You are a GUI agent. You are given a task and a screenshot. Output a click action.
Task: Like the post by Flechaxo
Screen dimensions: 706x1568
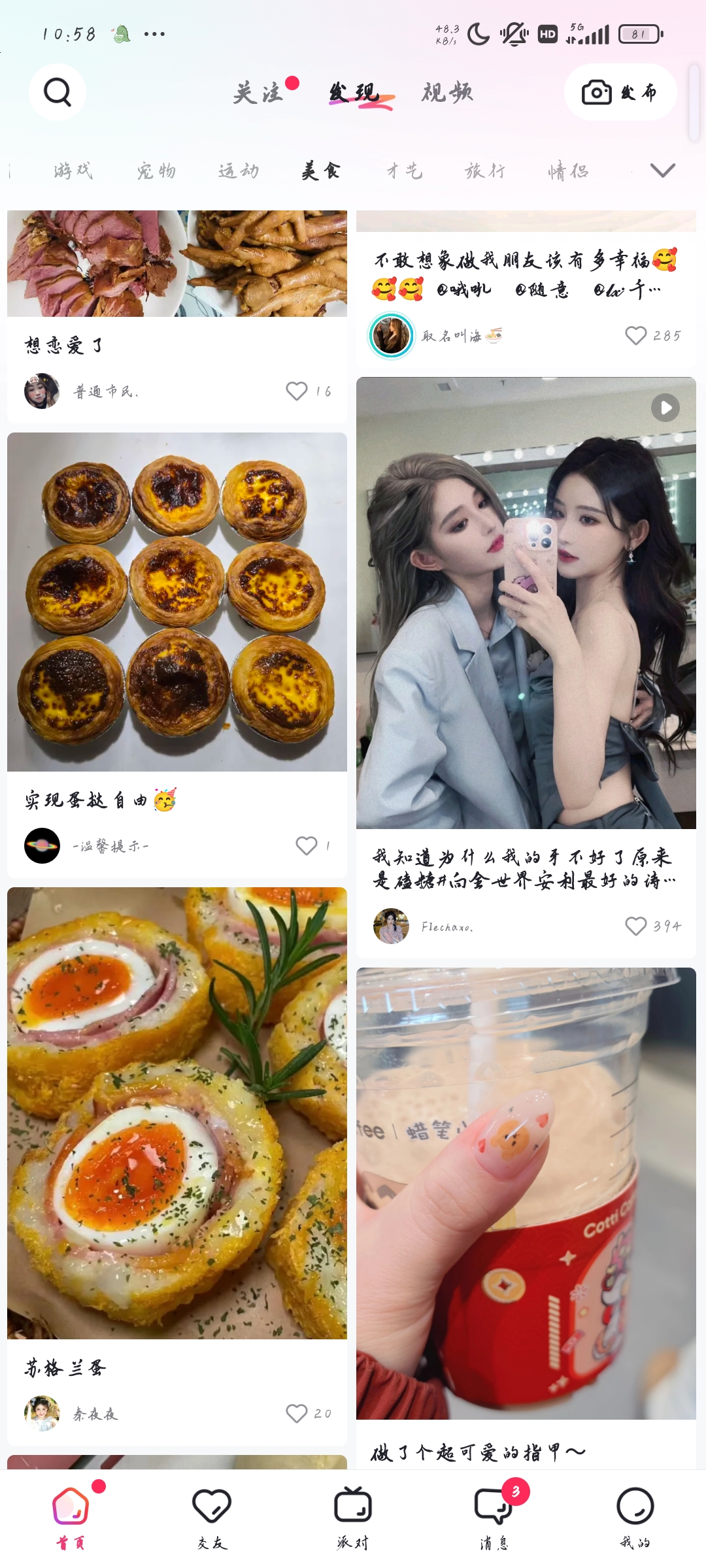pos(636,926)
